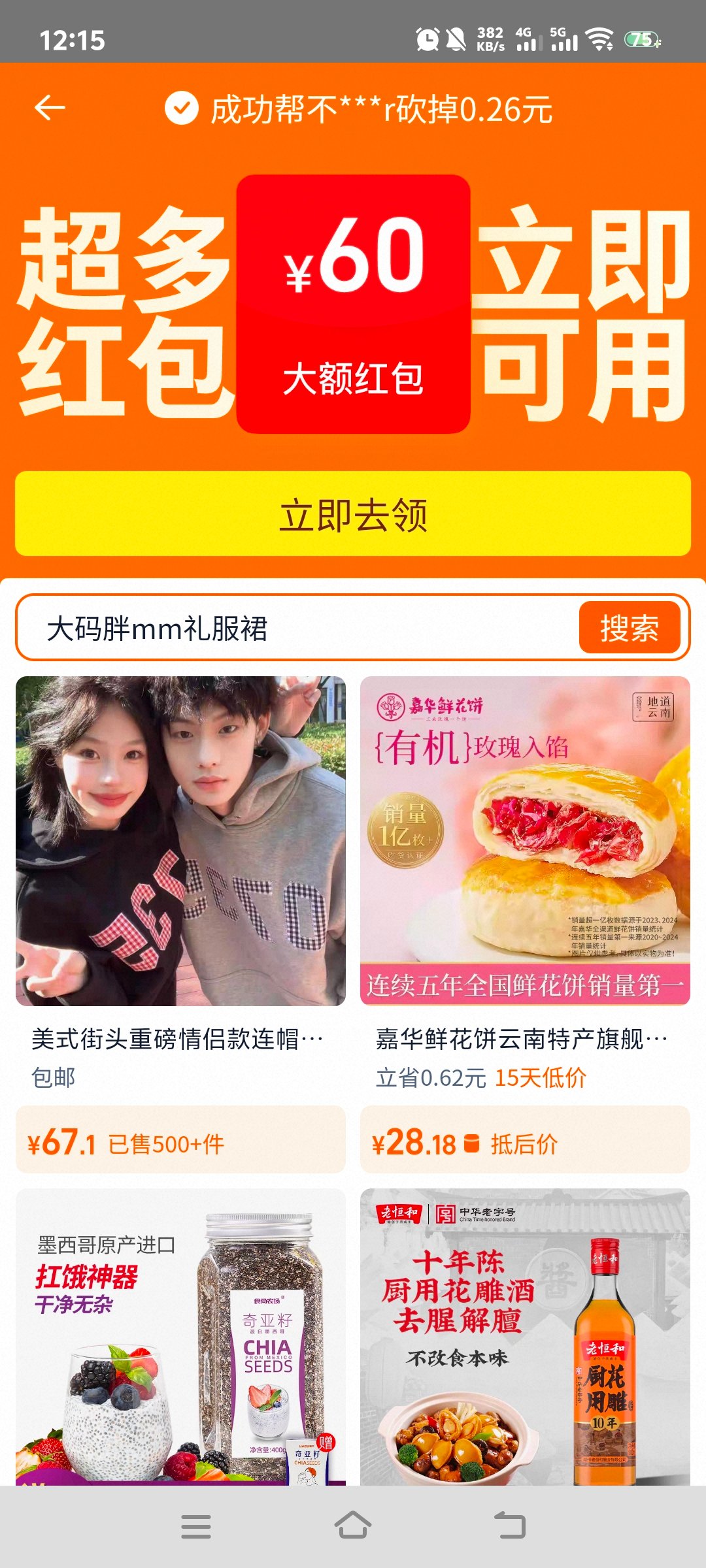Focus the 大码胖mm礼服裙 search field
The height and width of the screenshot is (1568, 706).
pyautogui.click(x=294, y=628)
